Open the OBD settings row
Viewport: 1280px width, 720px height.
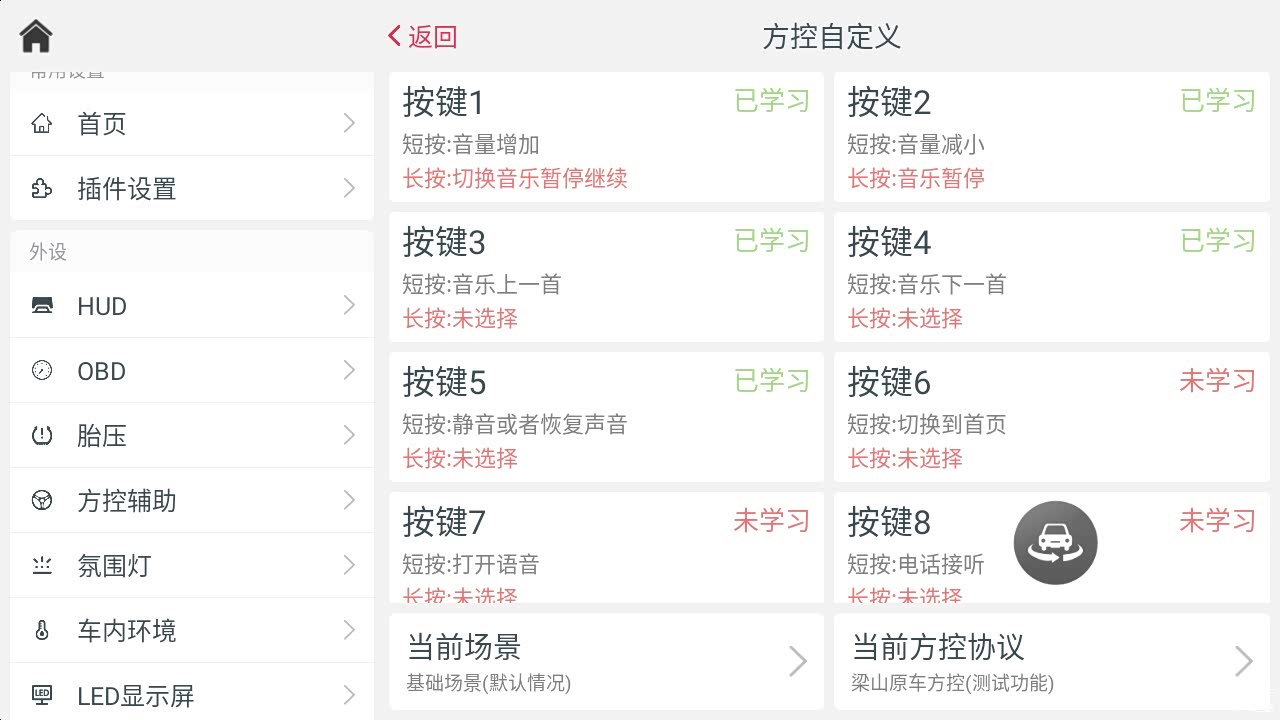pos(192,371)
